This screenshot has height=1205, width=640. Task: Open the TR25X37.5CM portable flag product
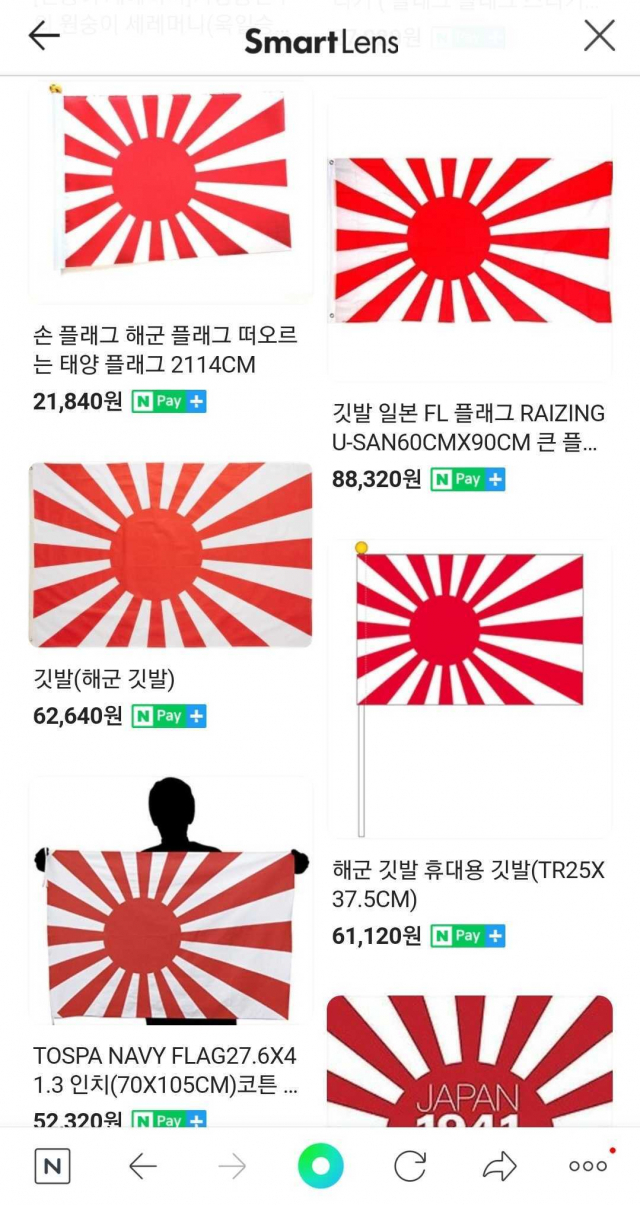[469, 690]
